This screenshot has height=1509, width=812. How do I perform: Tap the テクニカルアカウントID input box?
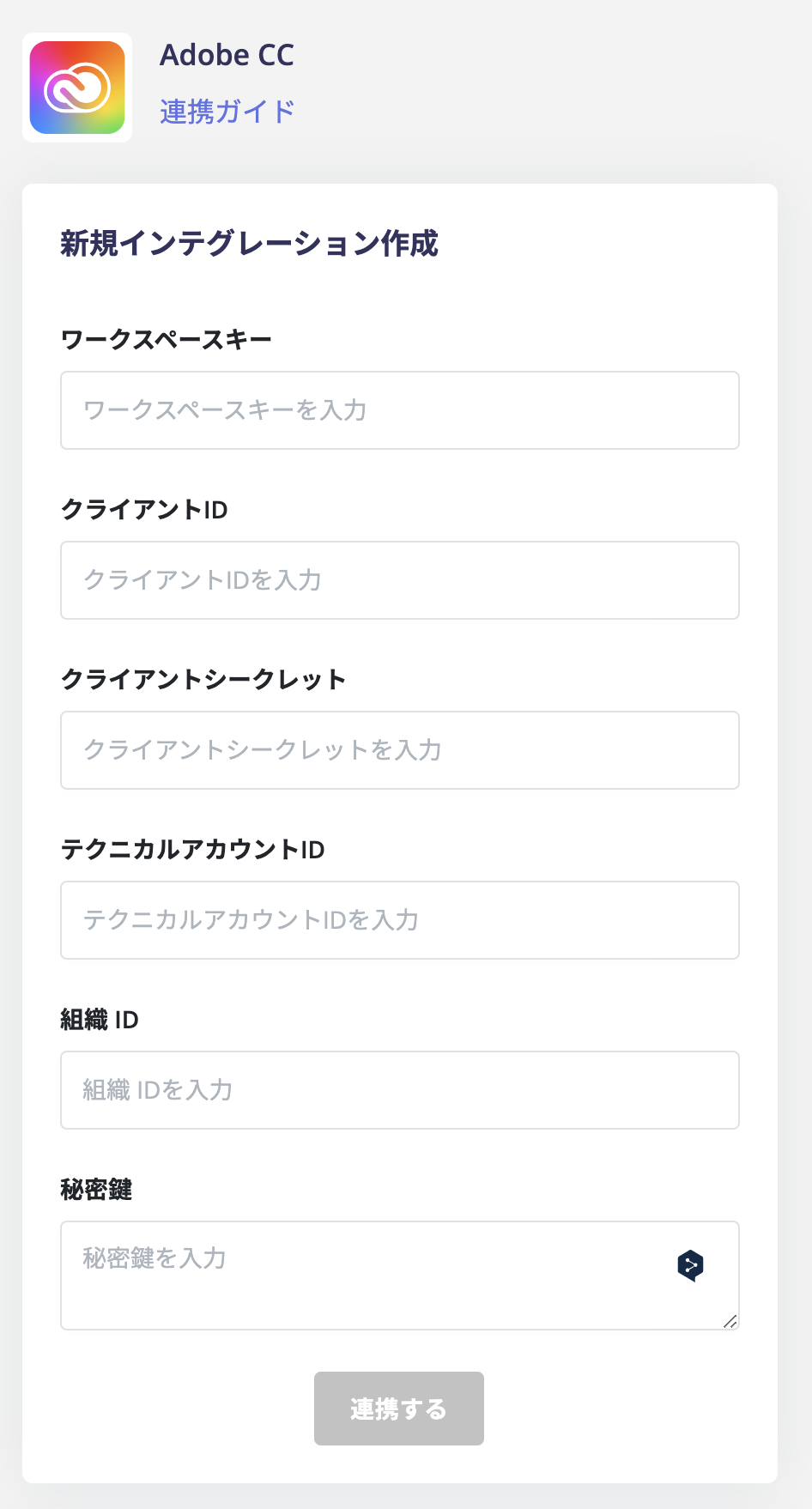400,920
